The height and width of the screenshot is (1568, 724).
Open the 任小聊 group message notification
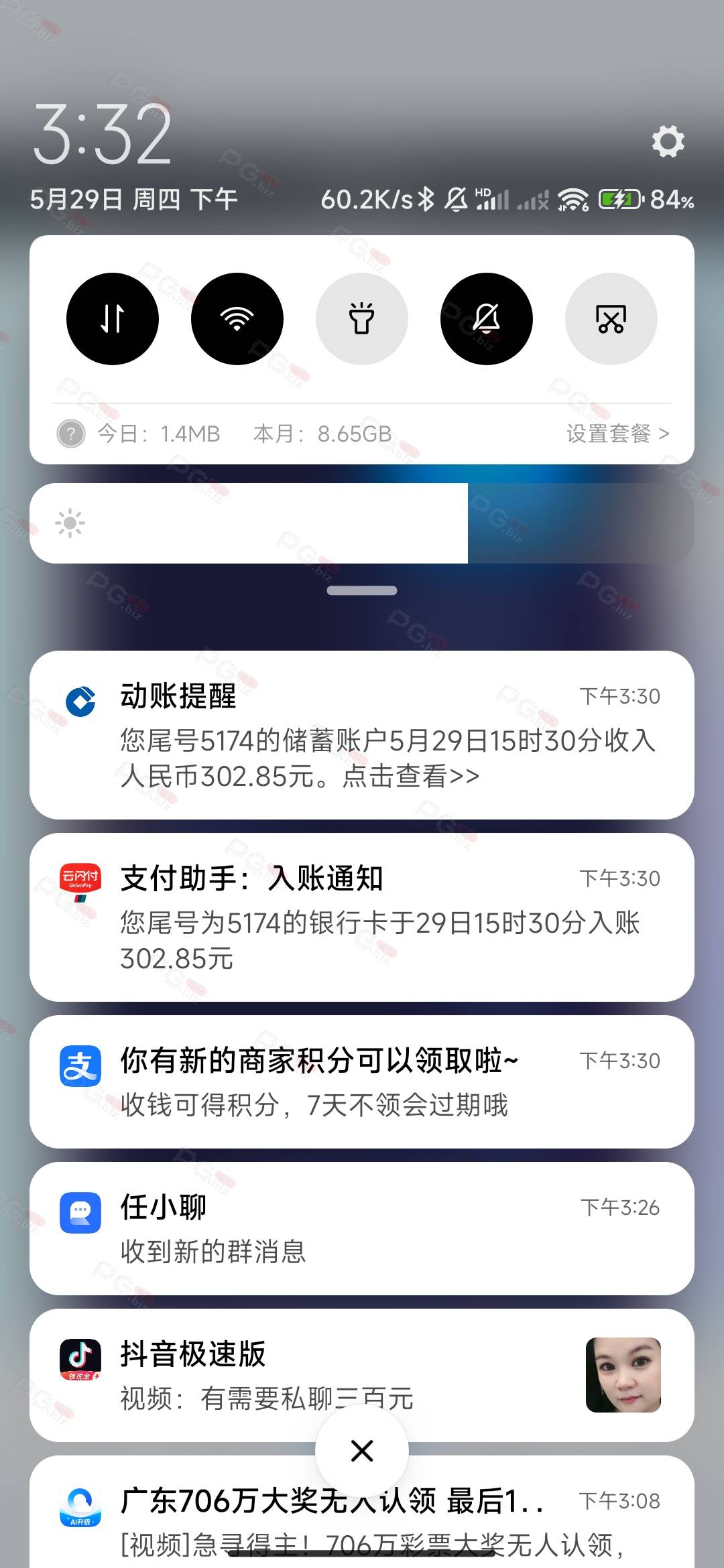click(x=362, y=1228)
